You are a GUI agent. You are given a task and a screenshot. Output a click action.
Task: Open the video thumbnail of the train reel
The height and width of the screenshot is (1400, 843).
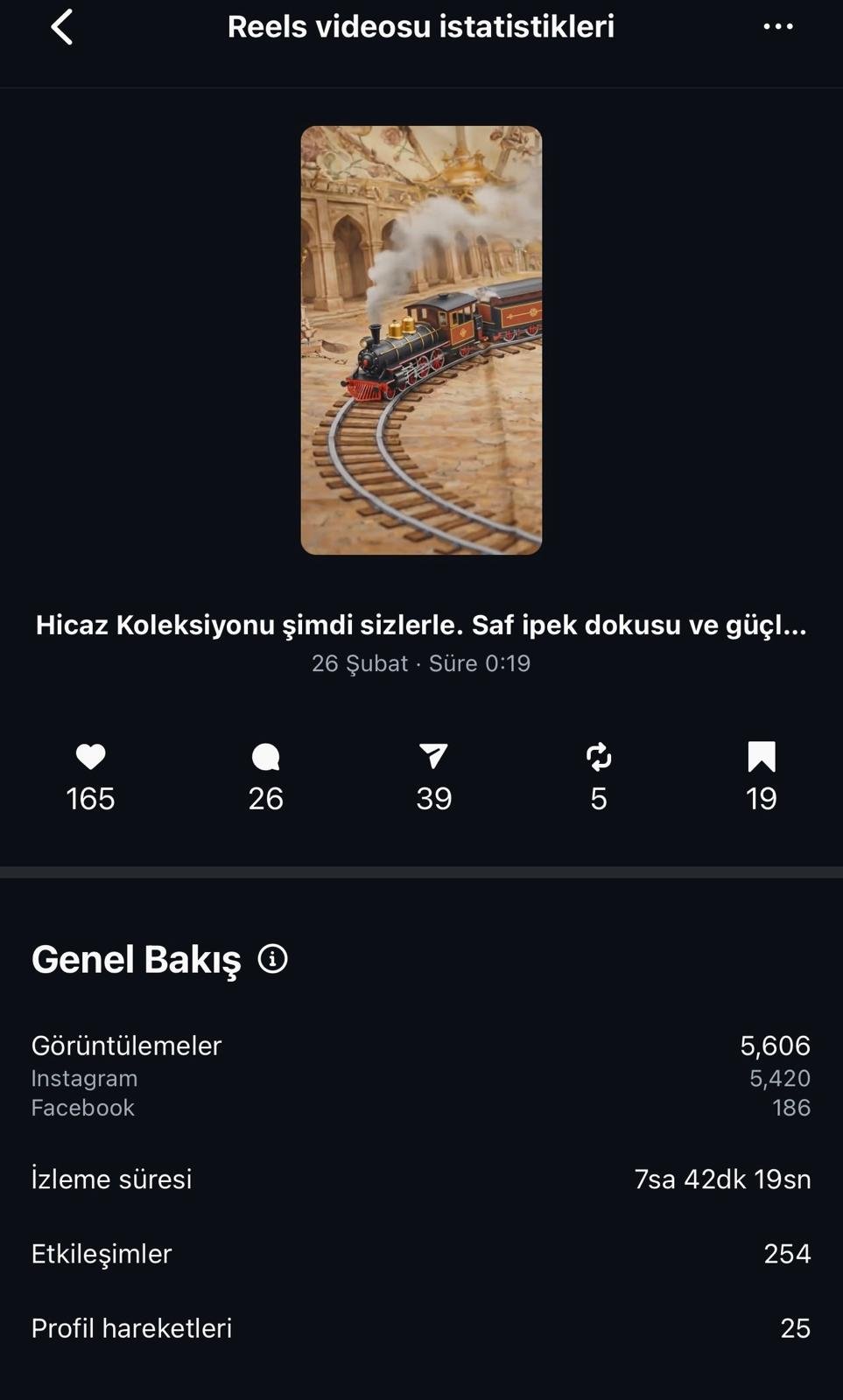pos(421,339)
